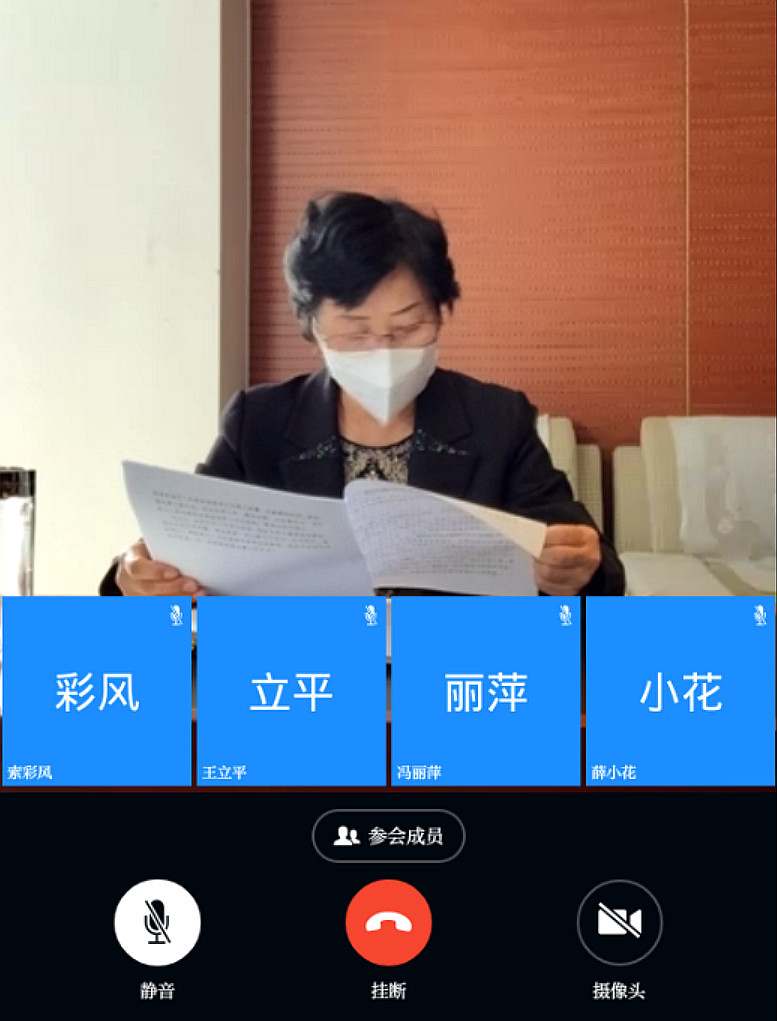Select participant tile 索彩凤
Screen dimensions: 777x1021
(97, 691)
